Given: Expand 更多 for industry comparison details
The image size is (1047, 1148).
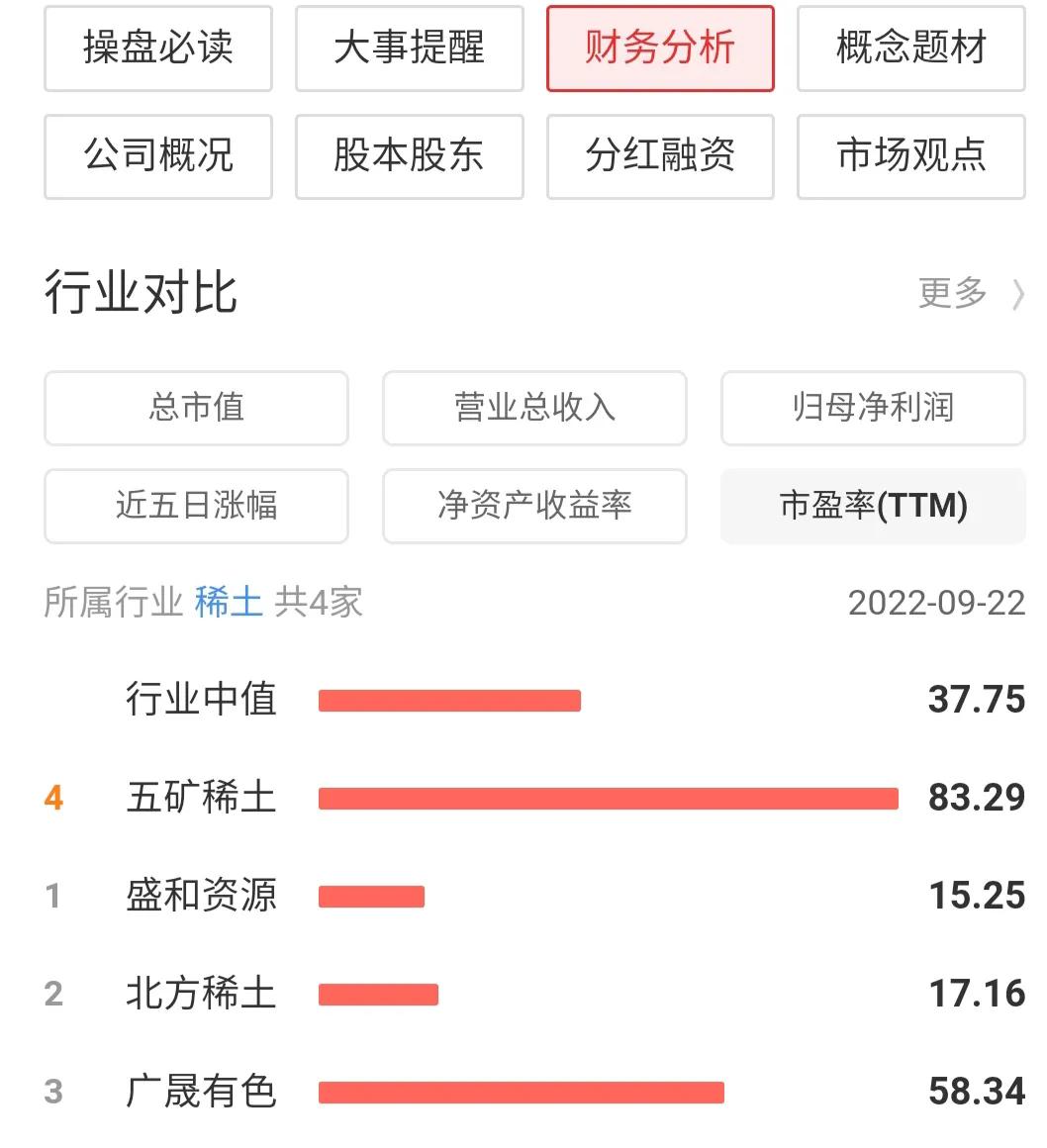Looking at the screenshot, I should click(x=968, y=292).
